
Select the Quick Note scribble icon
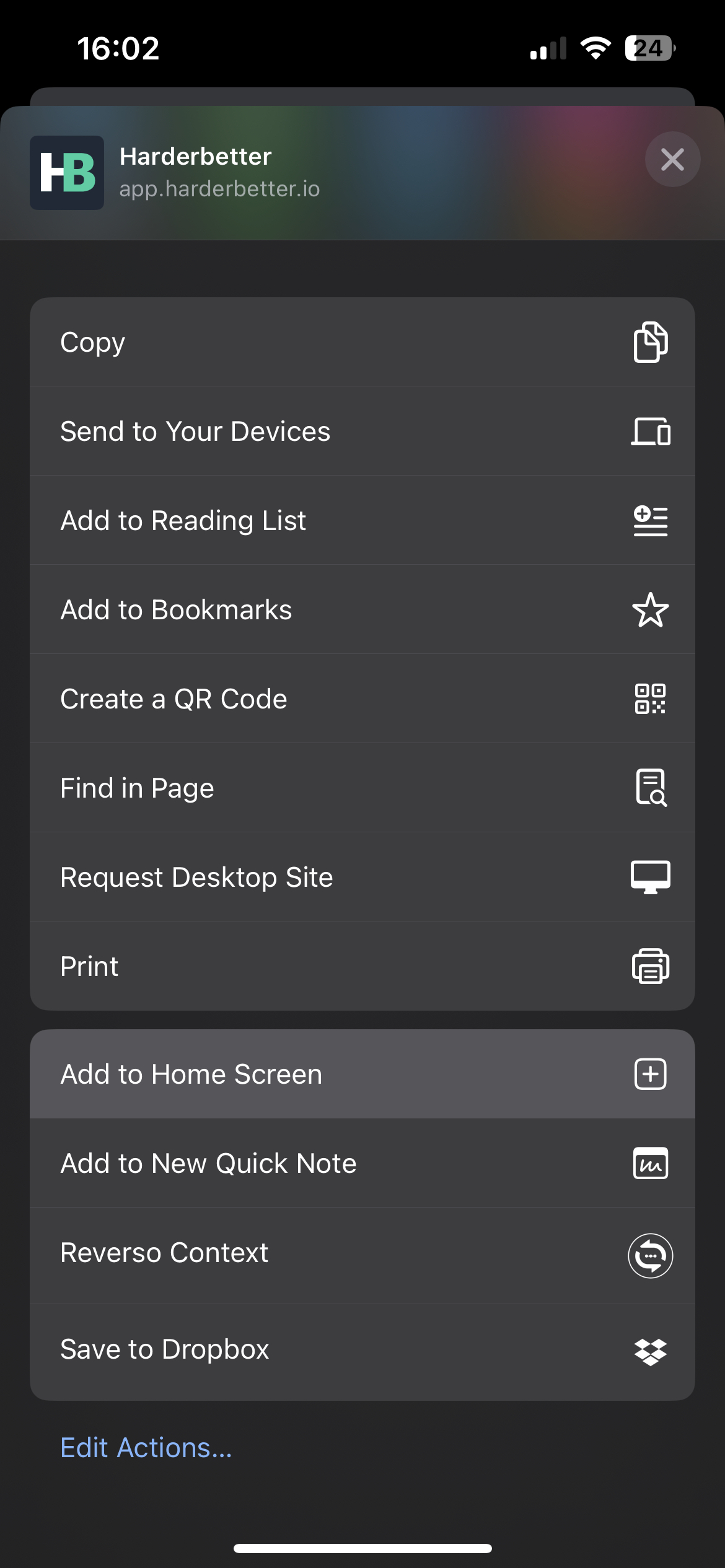[651, 1163]
